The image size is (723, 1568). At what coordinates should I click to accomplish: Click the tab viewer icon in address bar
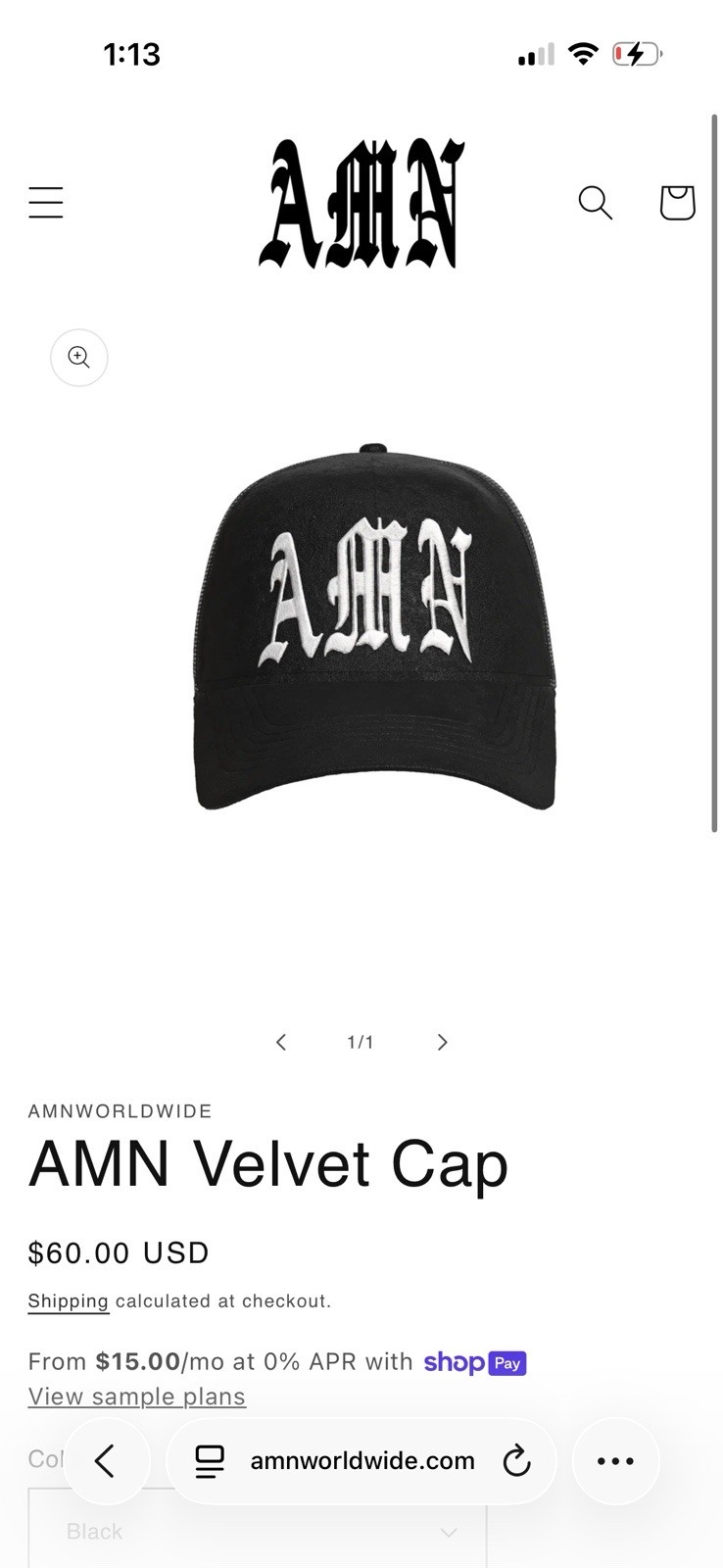pos(210,1460)
